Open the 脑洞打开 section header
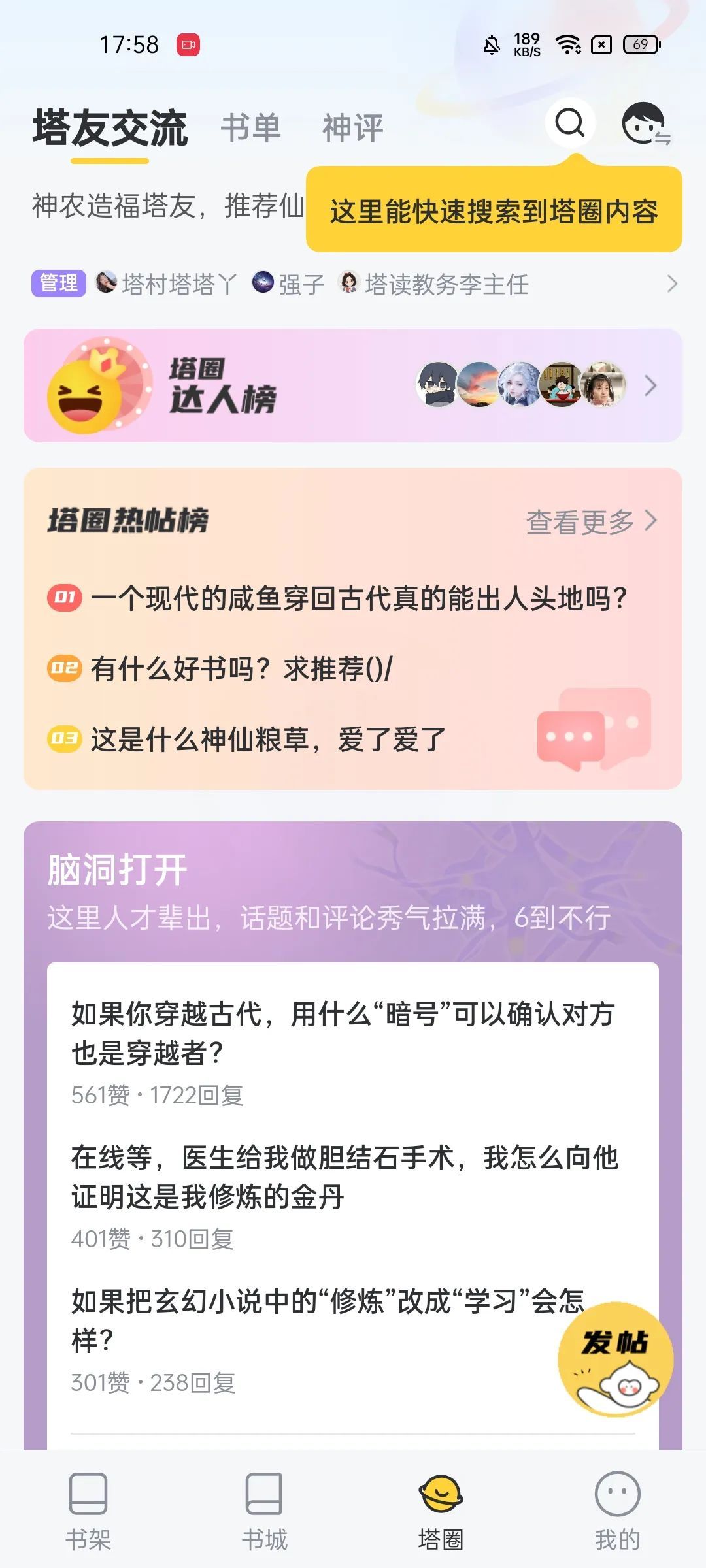The image size is (706, 1568). (118, 871)
